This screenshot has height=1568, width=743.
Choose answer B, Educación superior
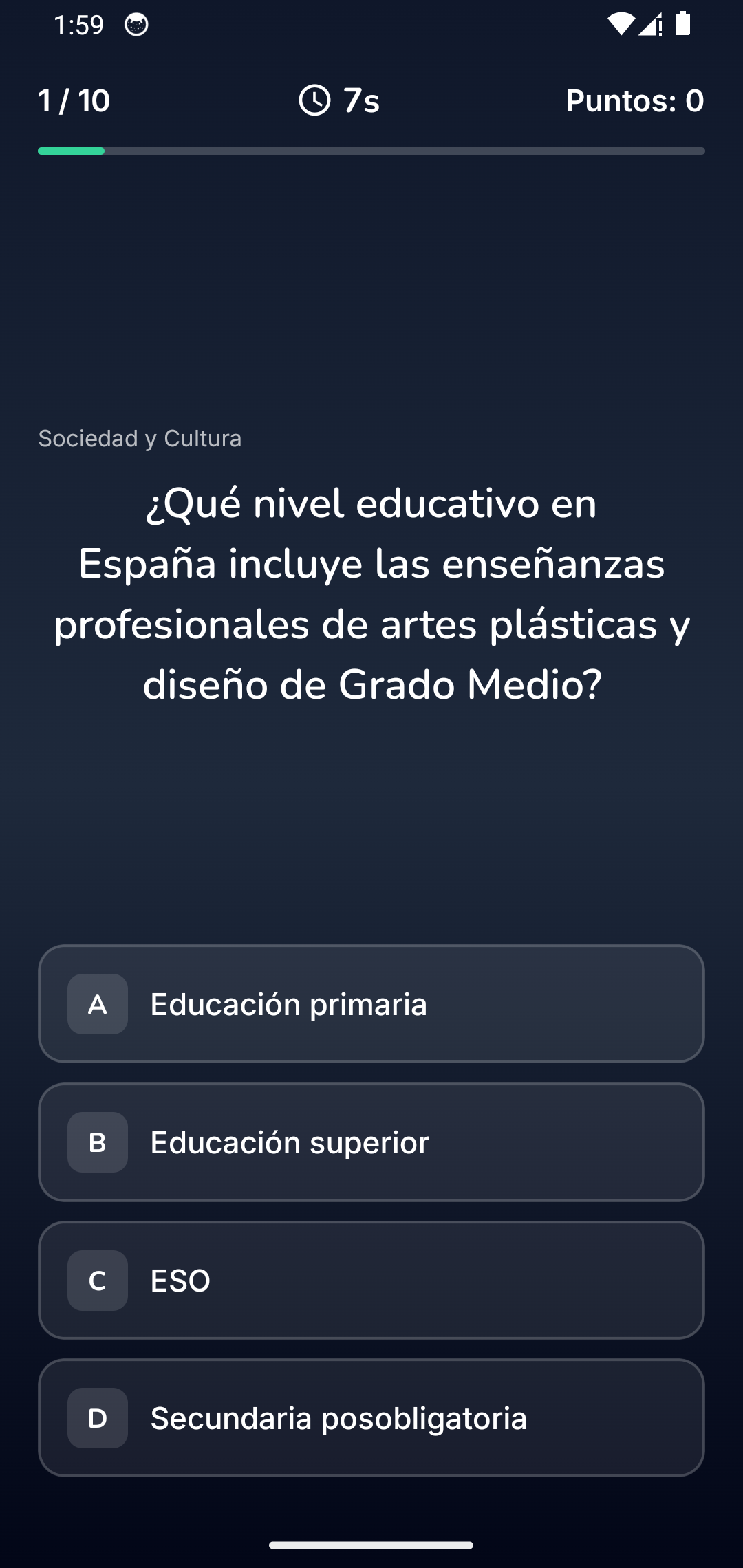click(x=371, y=1142)
